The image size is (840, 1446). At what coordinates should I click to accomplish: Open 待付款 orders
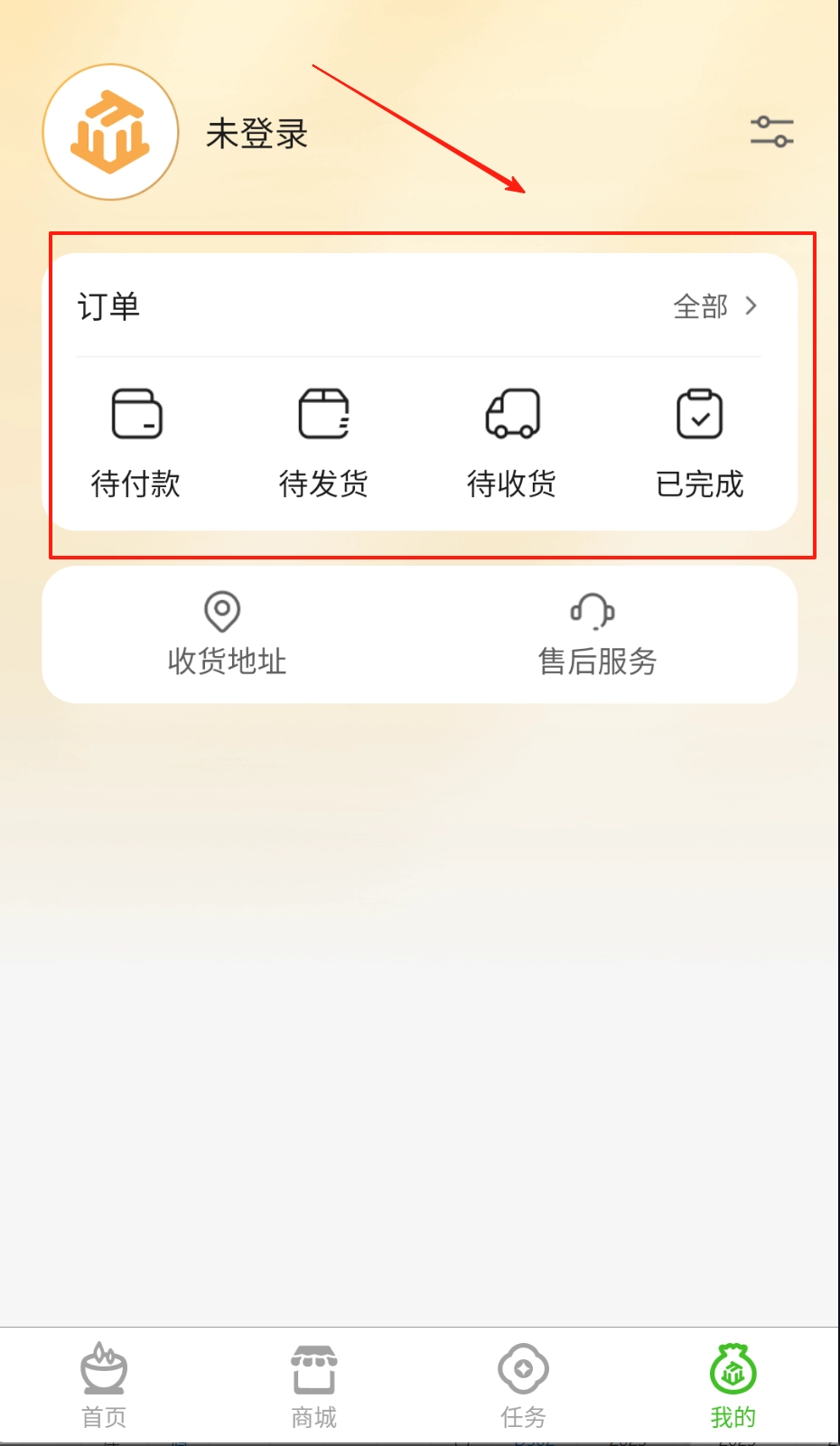point(136,443)
